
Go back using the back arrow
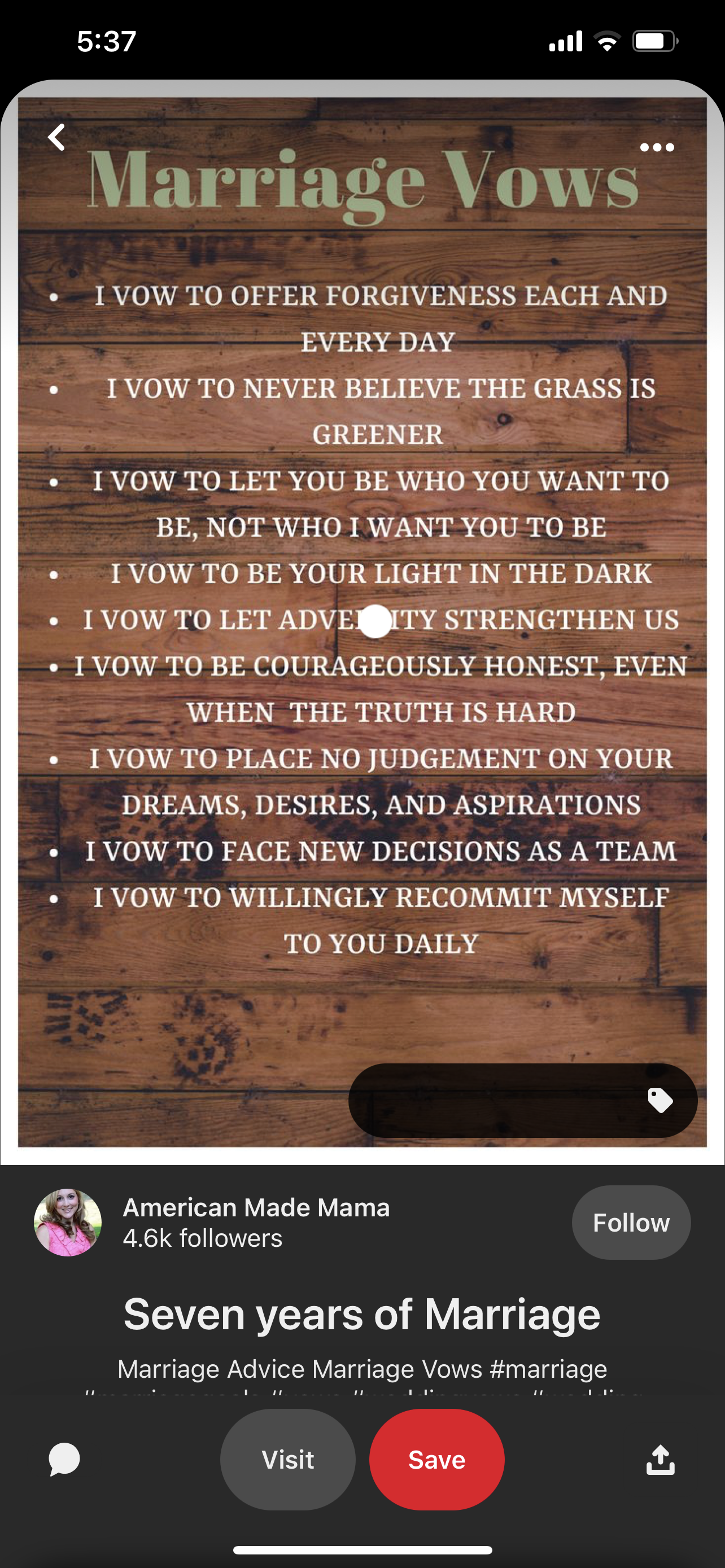tap(57, 138)
